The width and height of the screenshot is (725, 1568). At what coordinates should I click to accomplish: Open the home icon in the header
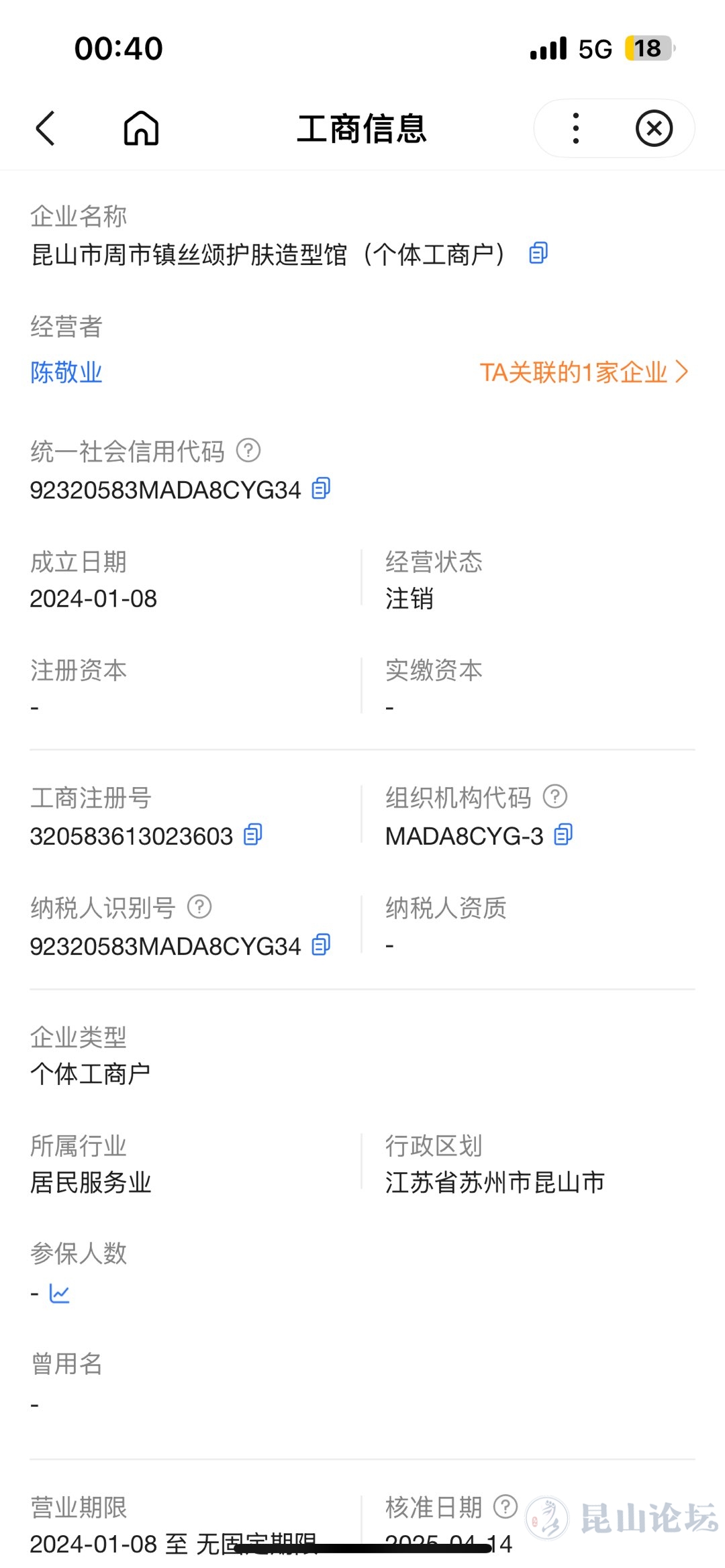[141, 128]
